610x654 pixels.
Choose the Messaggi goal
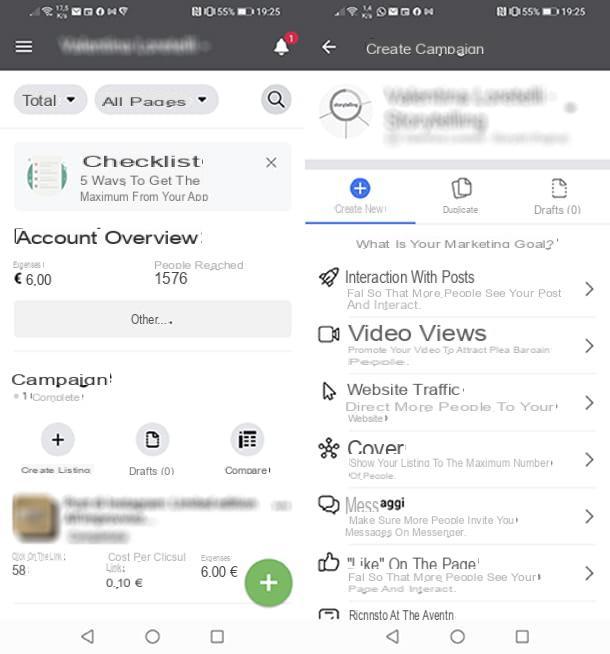[x=455, y=516]
